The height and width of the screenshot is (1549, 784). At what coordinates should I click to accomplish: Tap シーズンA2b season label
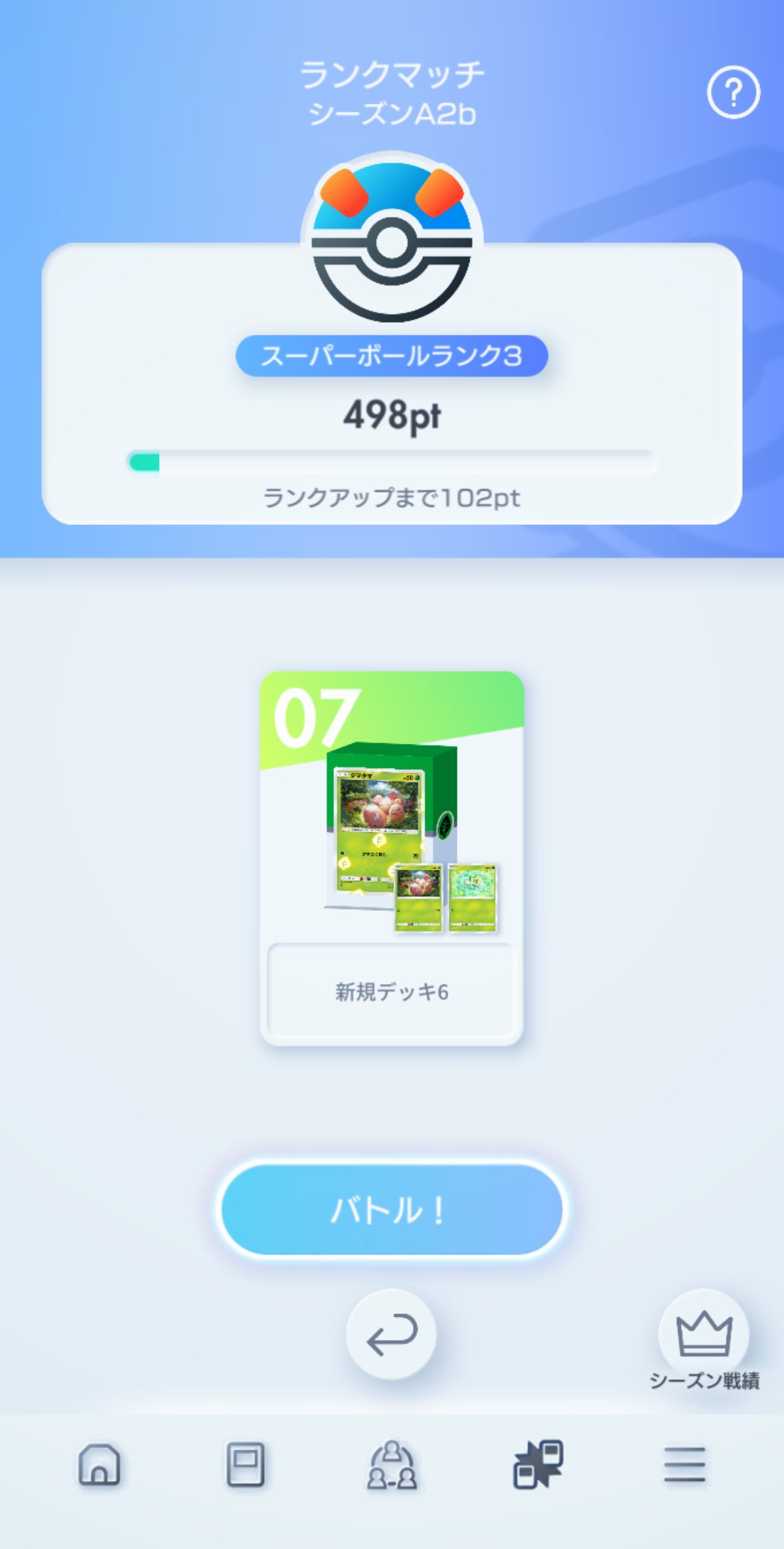coord(392,112)
